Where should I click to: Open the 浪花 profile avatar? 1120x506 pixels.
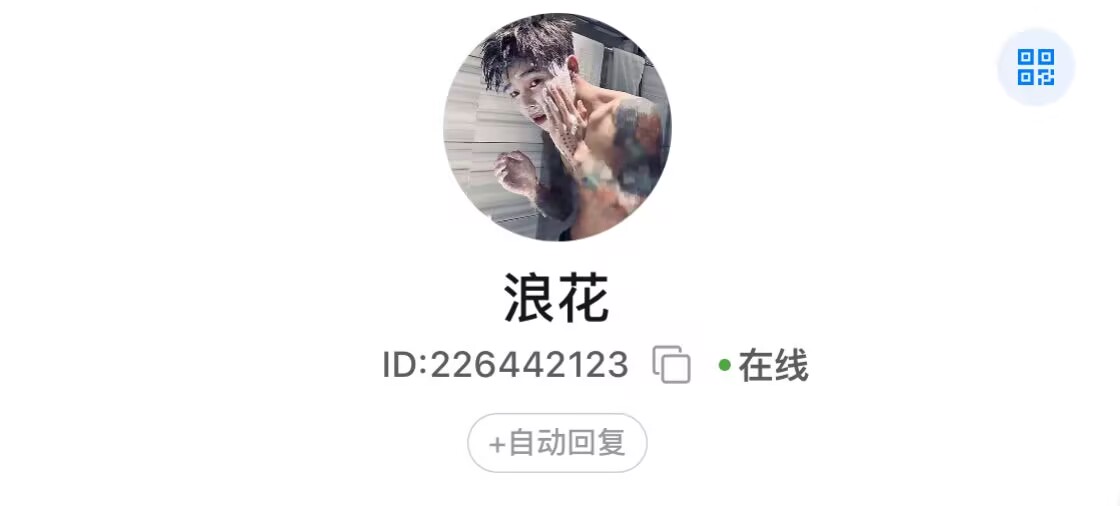pos(557,127)
